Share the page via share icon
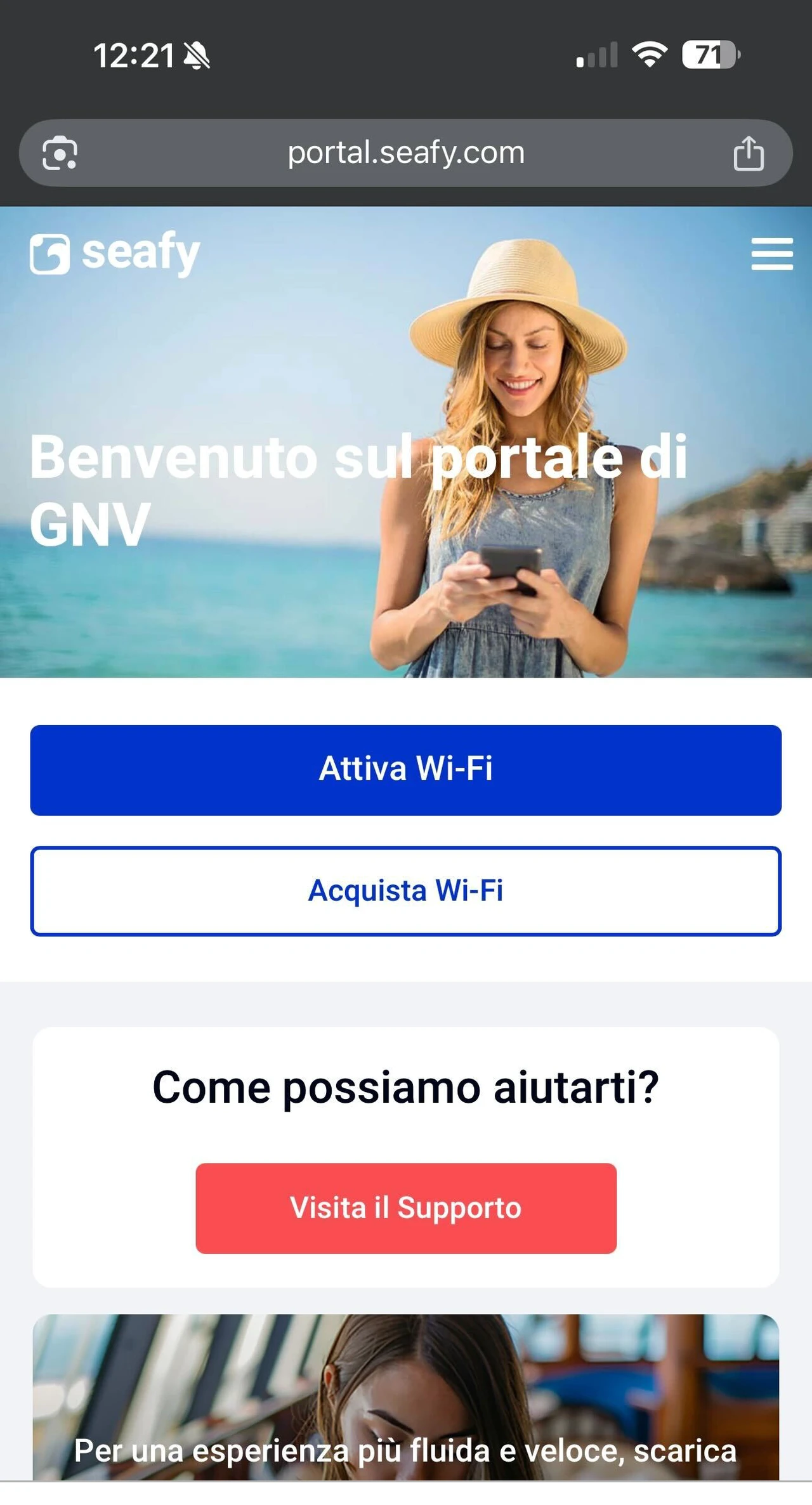The width and height of the screenshot is (812, 1505). coord(749,154)
